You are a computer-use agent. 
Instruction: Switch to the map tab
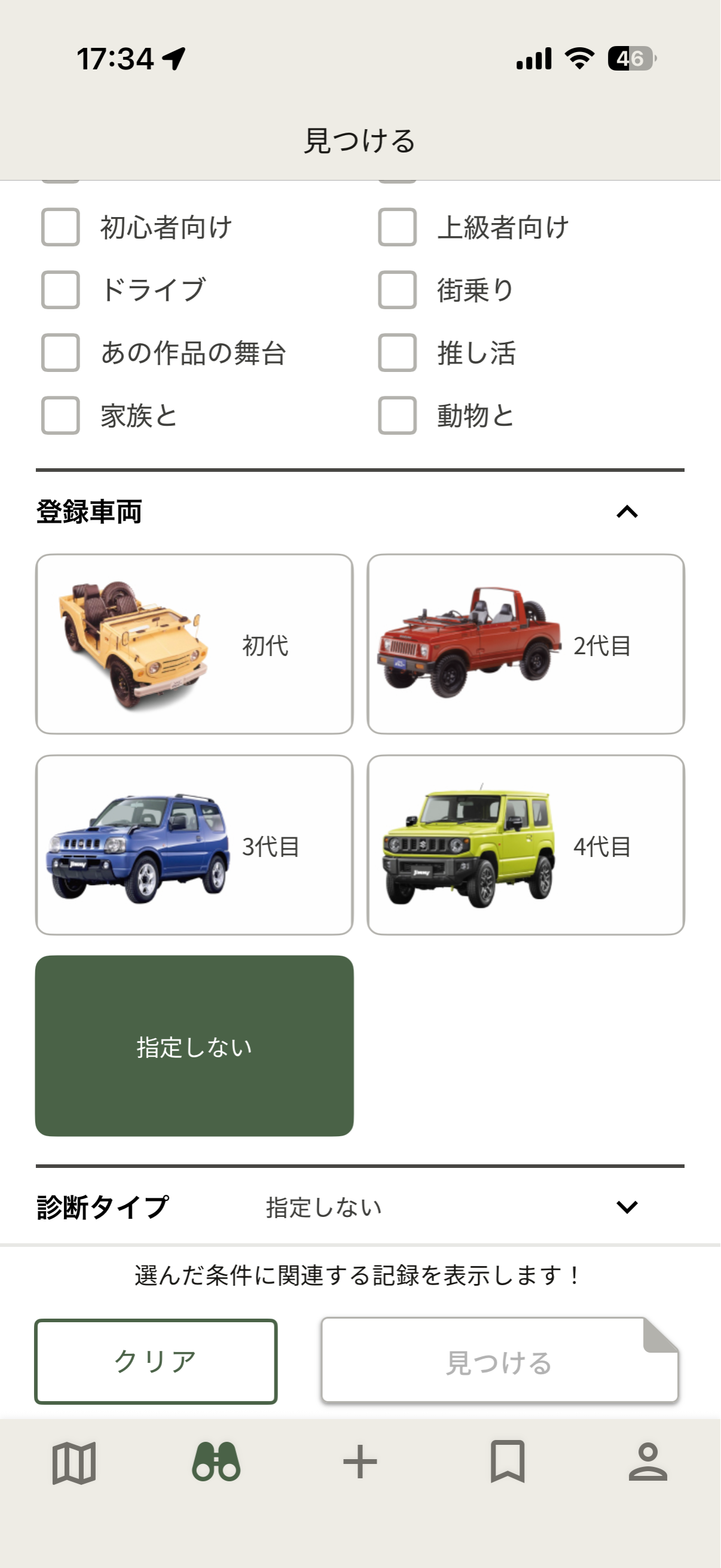point(74,1463)
